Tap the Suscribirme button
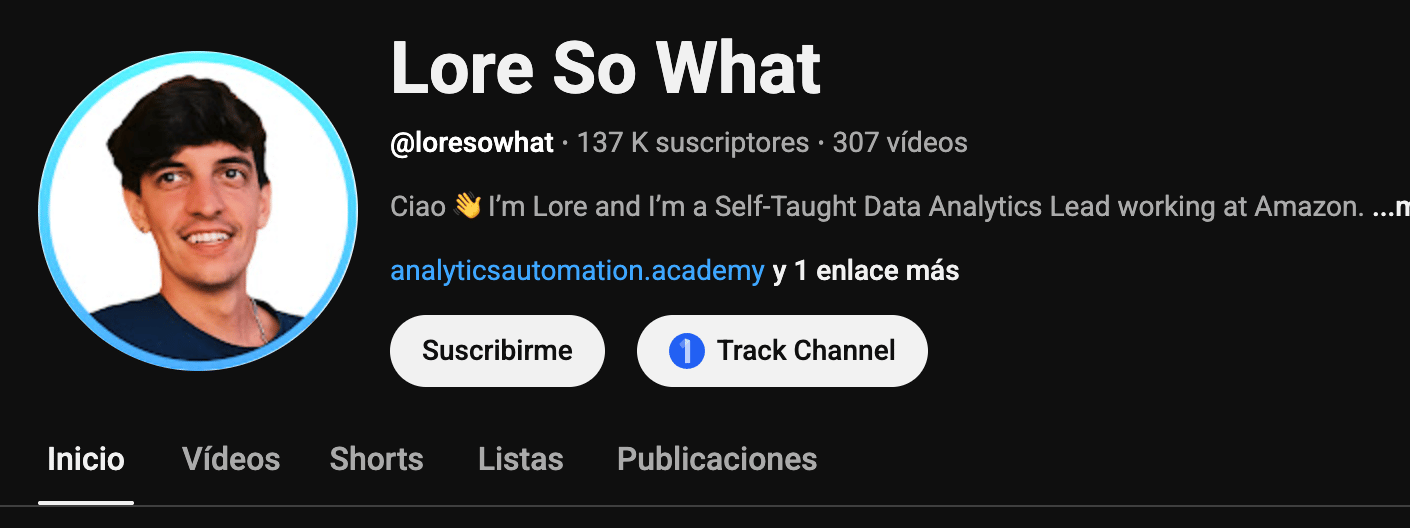This screenshot has height=528, width=1410. pos(497,351)
